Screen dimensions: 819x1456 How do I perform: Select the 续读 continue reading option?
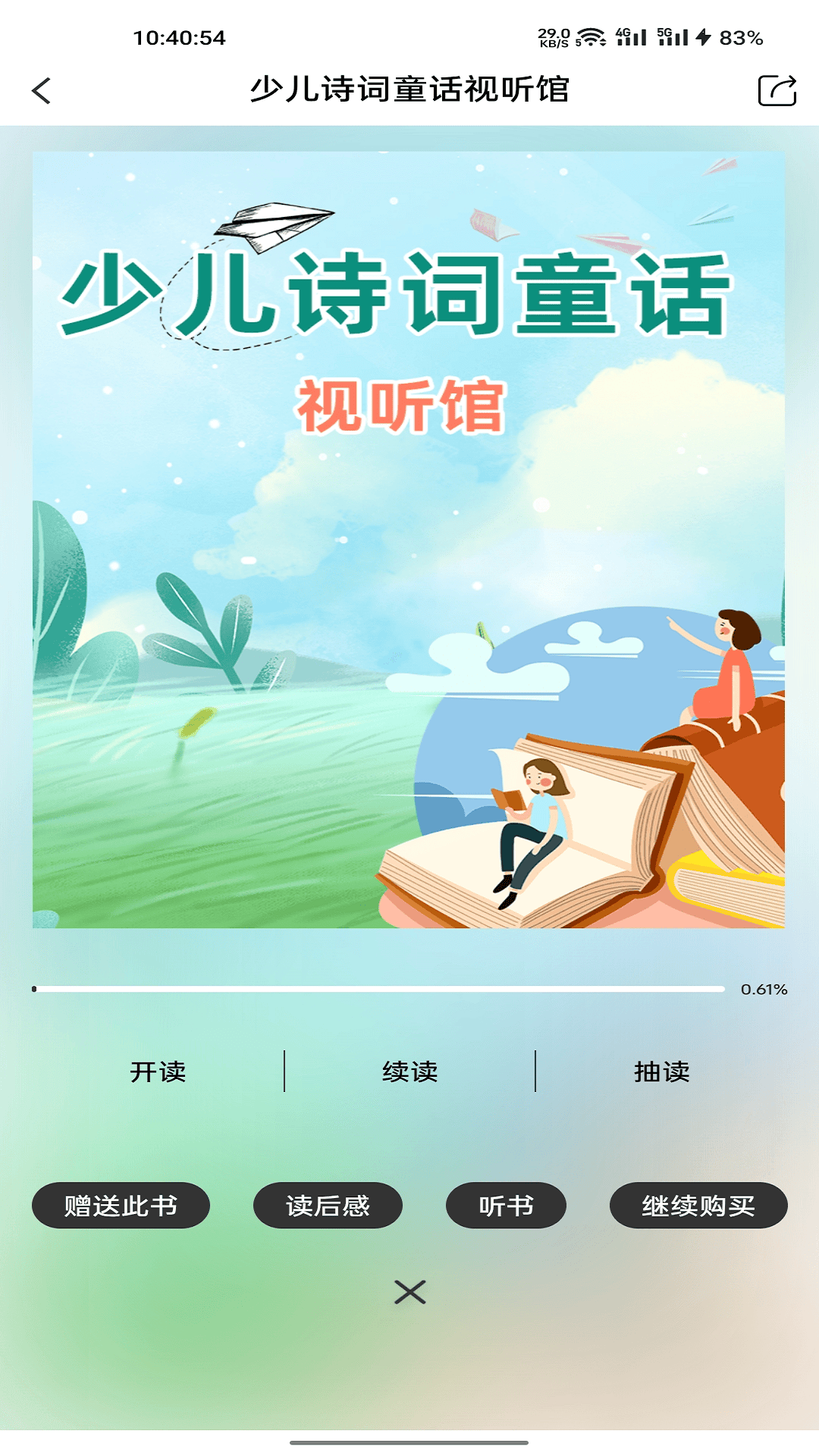(x=409, y=1072)
